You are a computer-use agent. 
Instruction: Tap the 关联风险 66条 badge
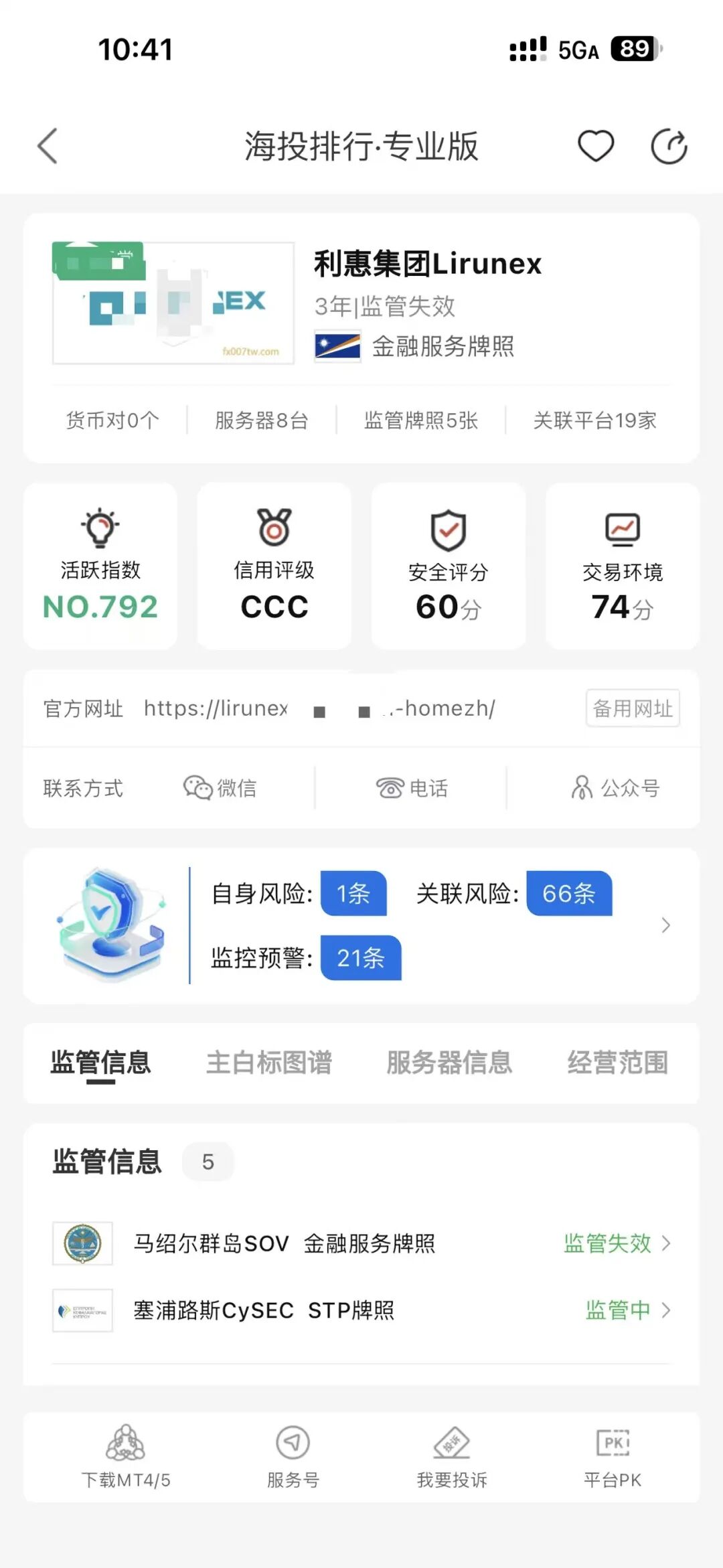point(568,893)
